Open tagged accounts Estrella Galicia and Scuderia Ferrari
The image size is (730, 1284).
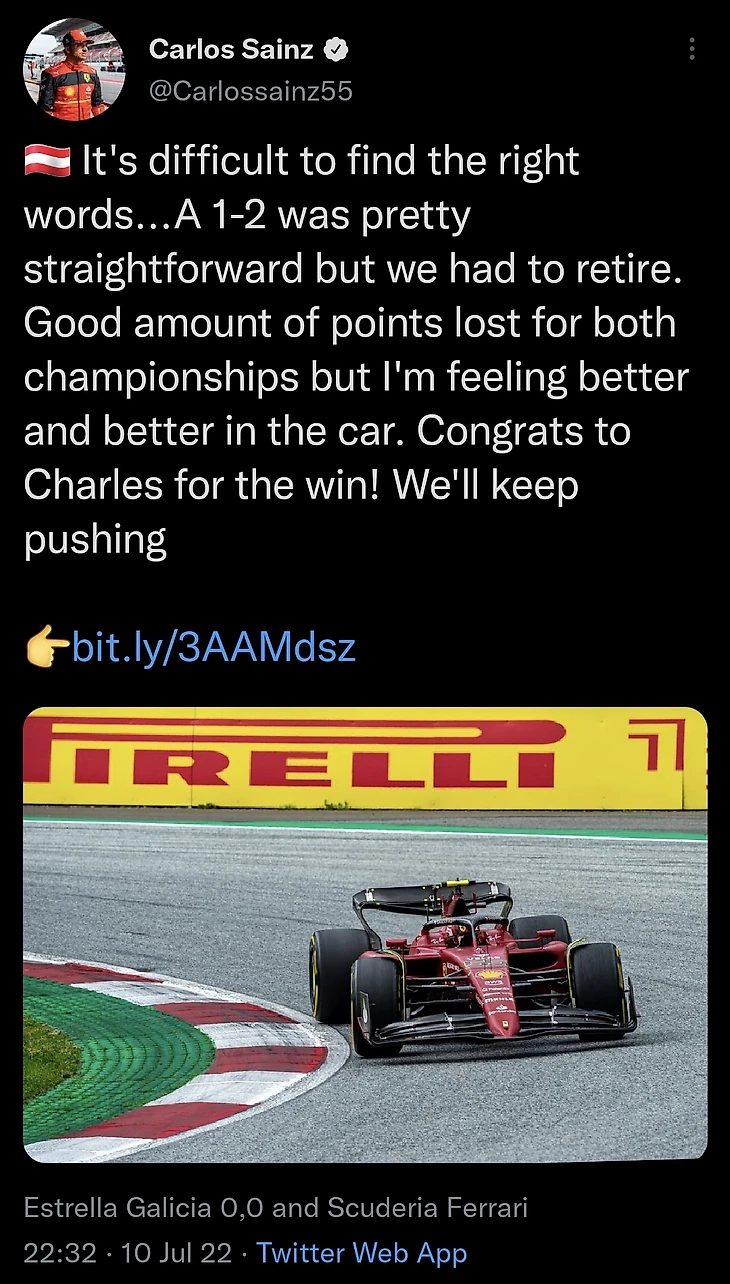(275, 1208)
